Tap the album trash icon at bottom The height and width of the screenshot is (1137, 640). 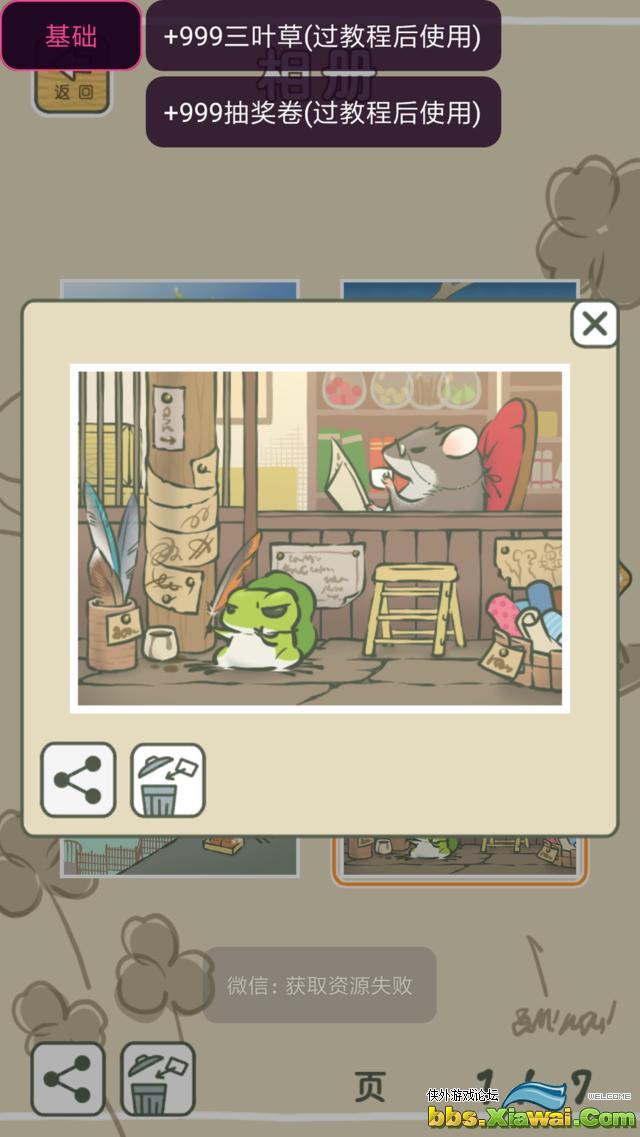point(157,1079)
